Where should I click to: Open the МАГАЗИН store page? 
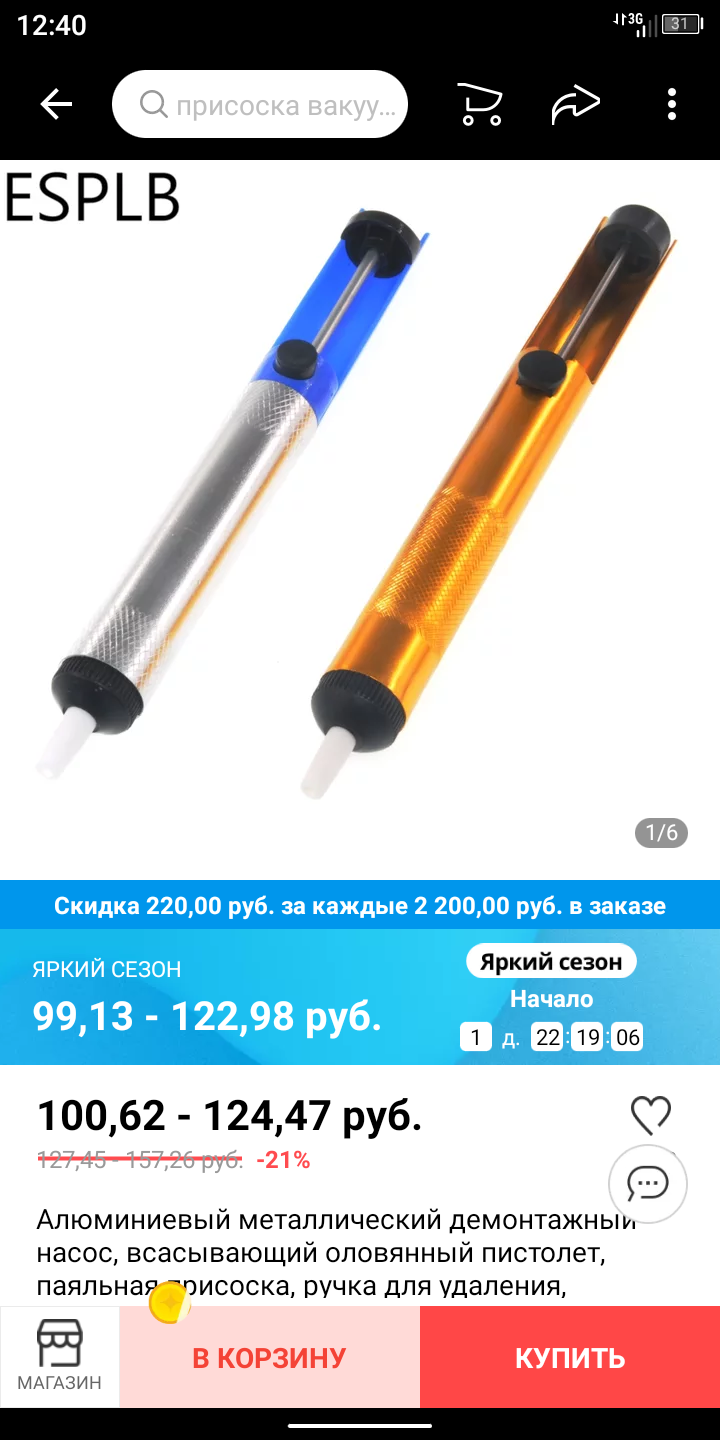click(x=60, y=1356)
